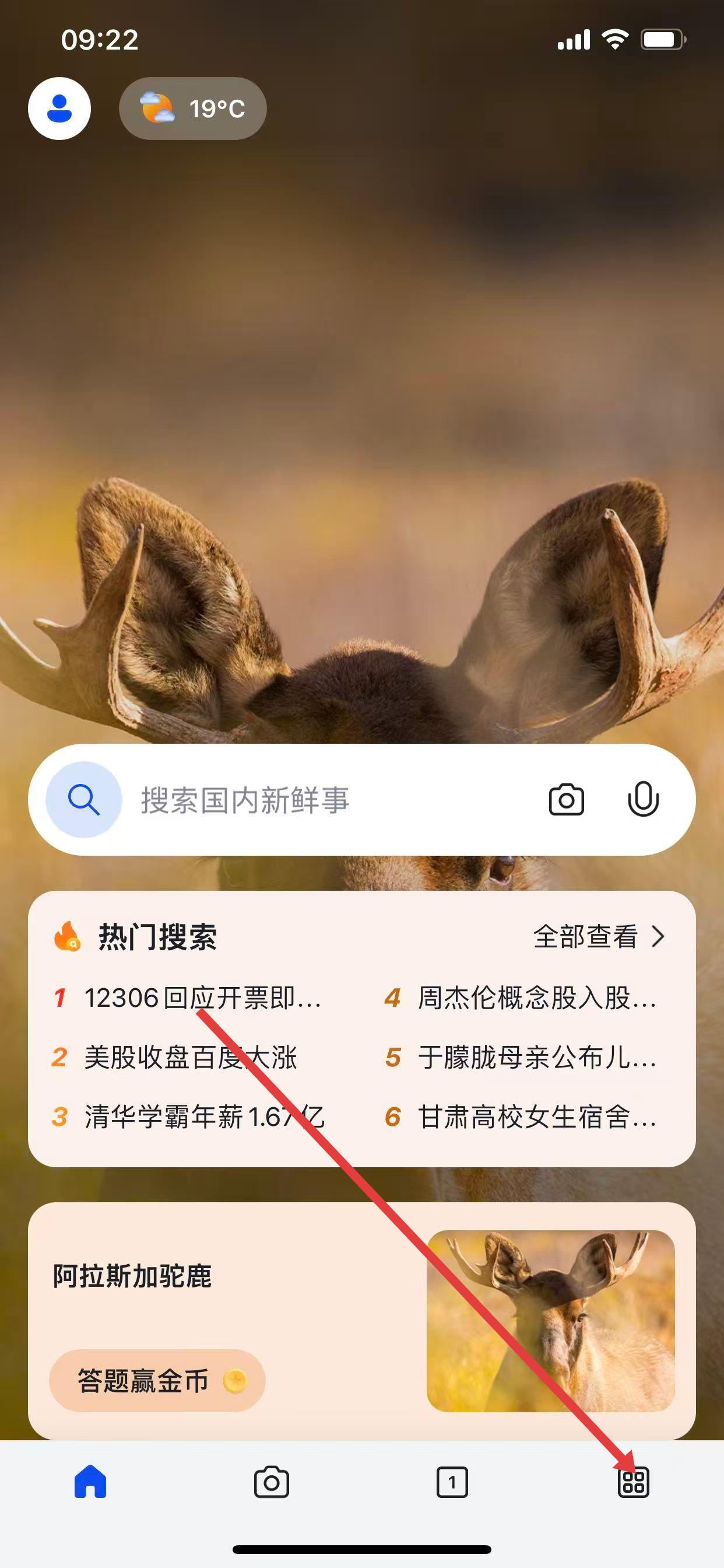Open the grid menu in bottom bar
This screenshot has height=1568, width=724.
[633, 1482]
